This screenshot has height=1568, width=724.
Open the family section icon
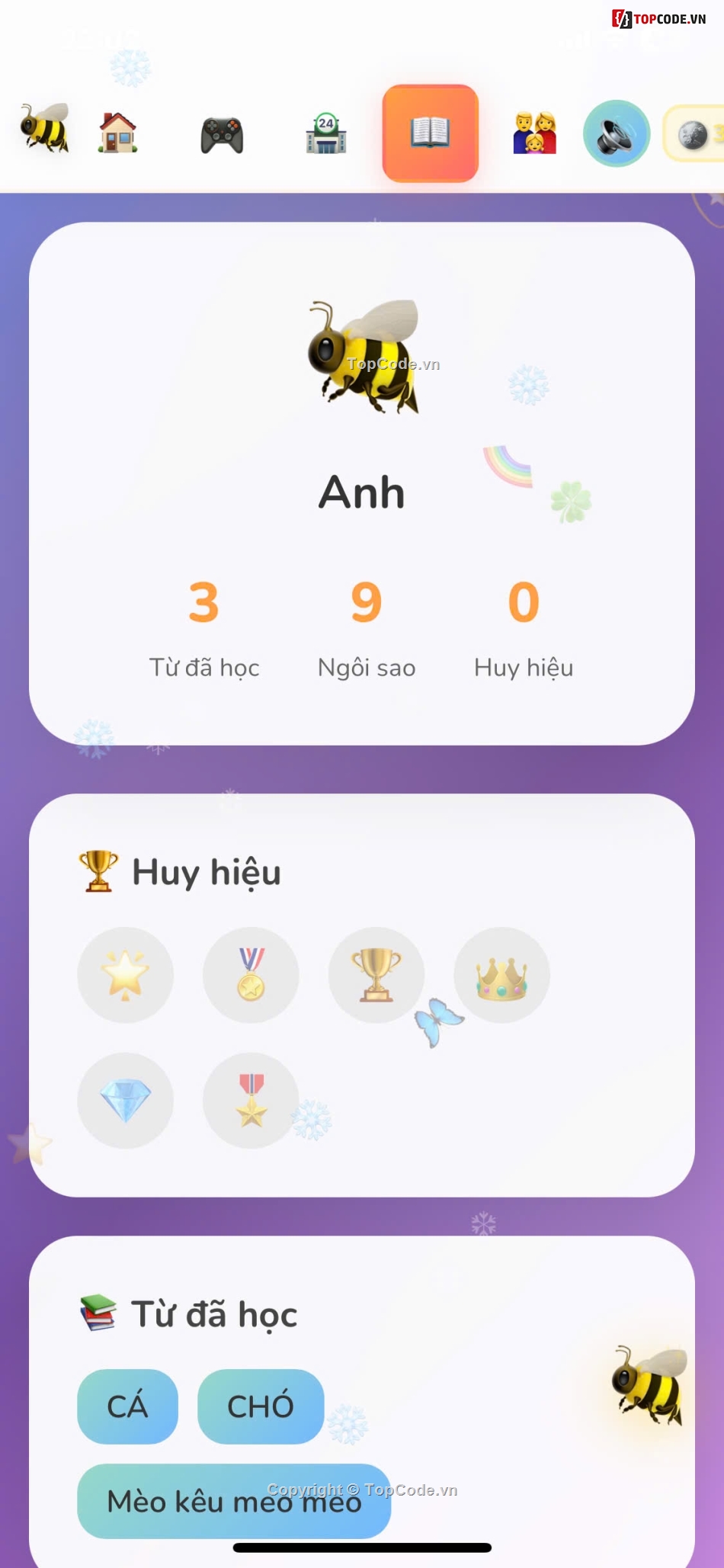533,131
